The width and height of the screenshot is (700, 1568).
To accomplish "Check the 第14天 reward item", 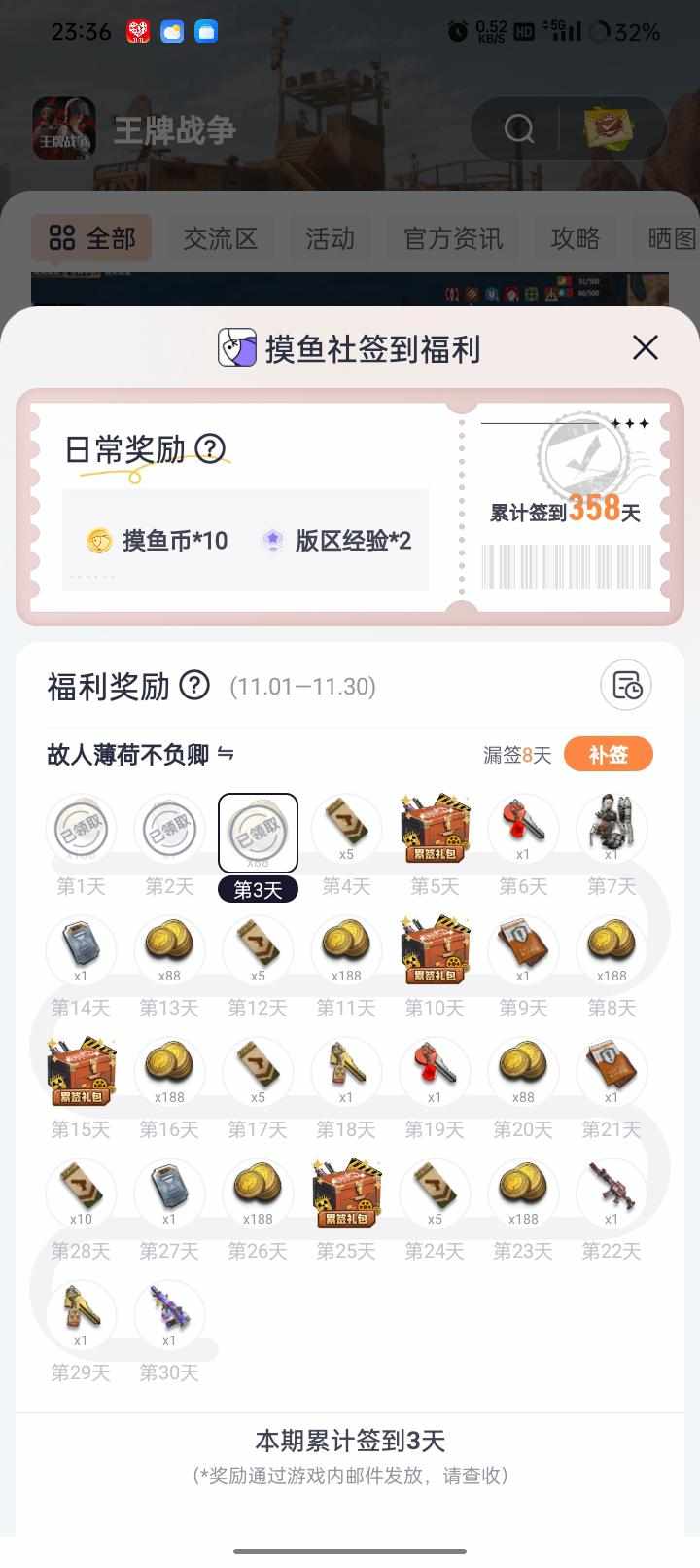I will coord(81,951).
